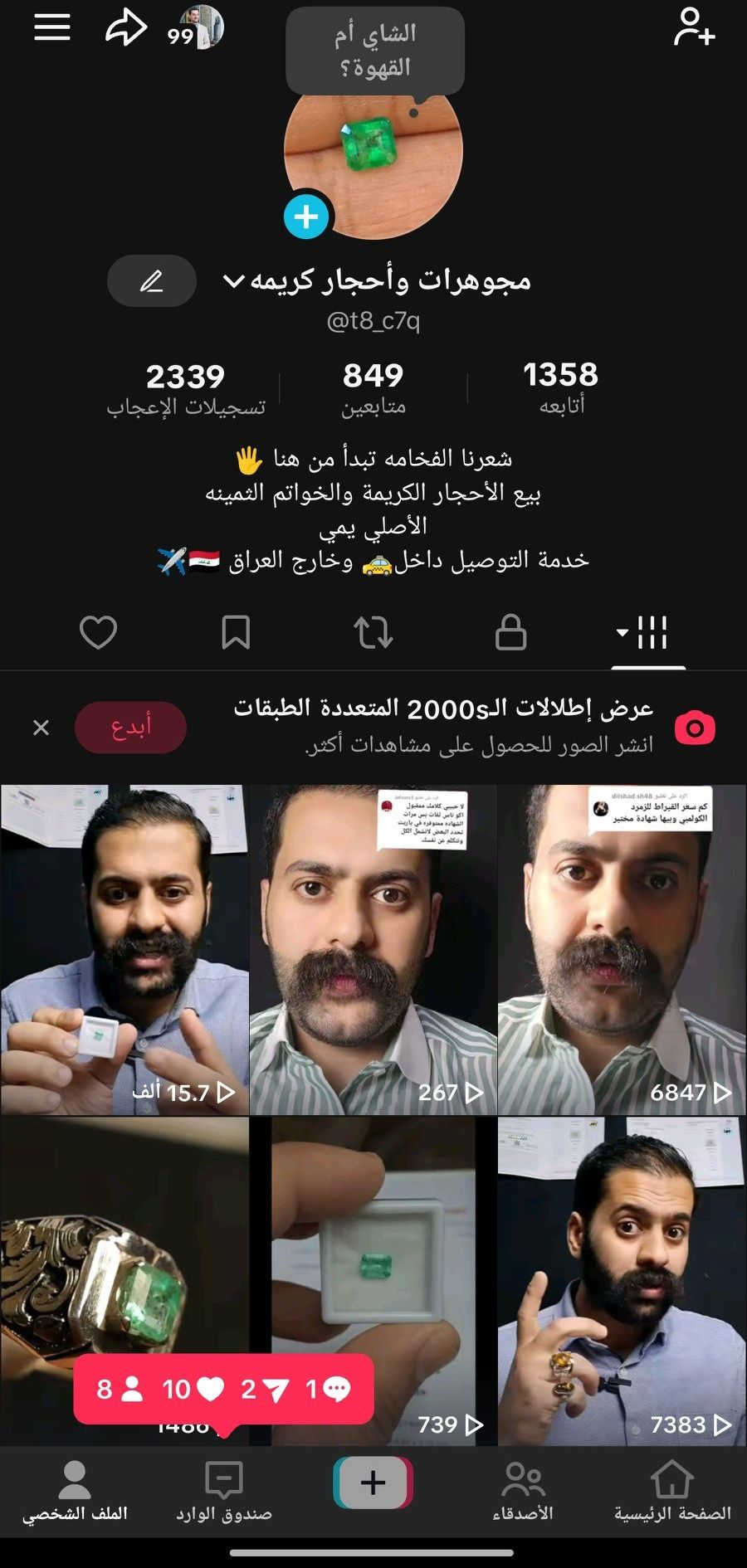Go to الصفحة الرئيسية
The image size is (747, 1568).
click(x=672, y=1492)
